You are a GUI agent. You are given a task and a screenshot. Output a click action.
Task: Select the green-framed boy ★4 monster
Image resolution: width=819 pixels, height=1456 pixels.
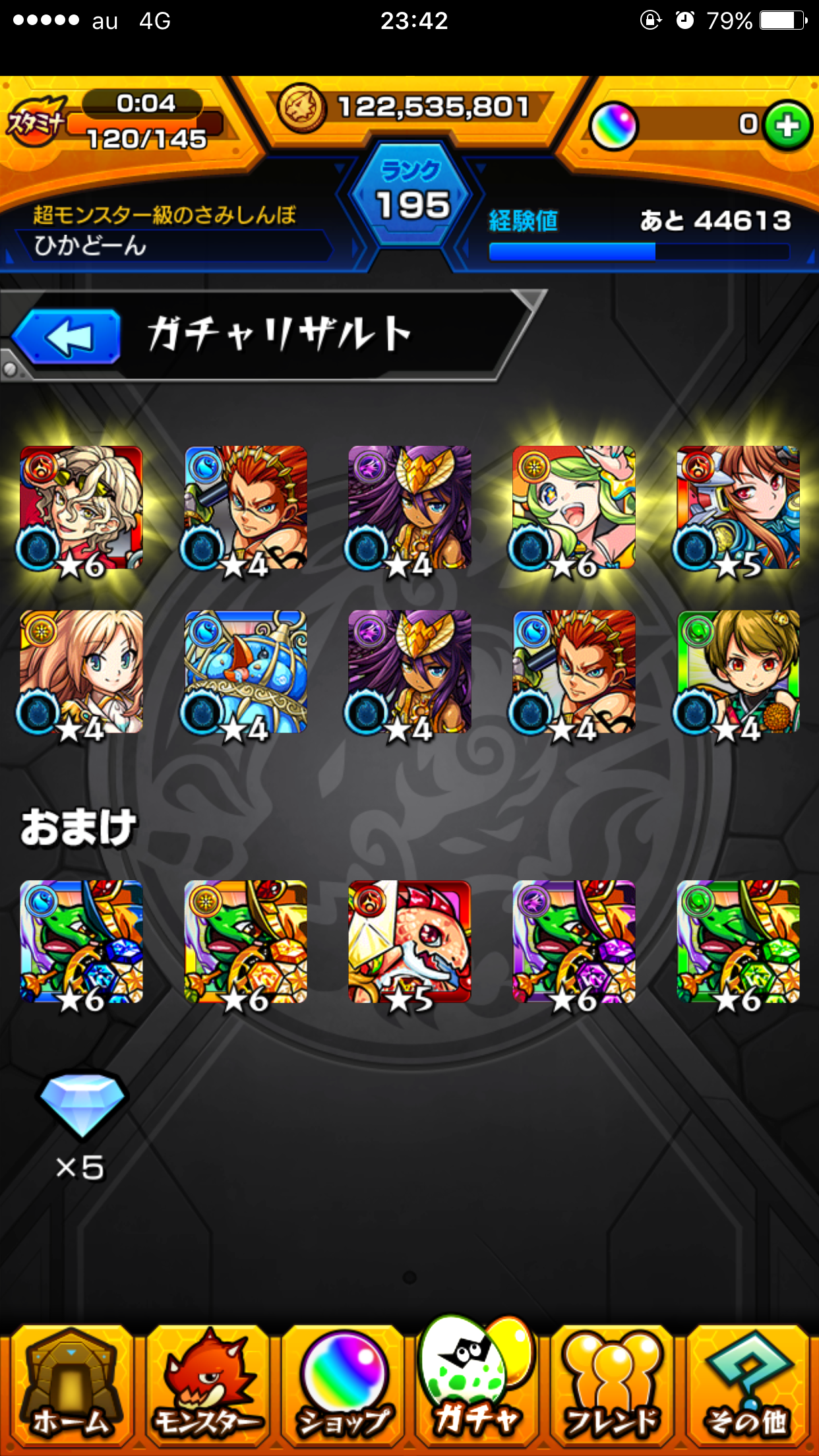(739, 672)
